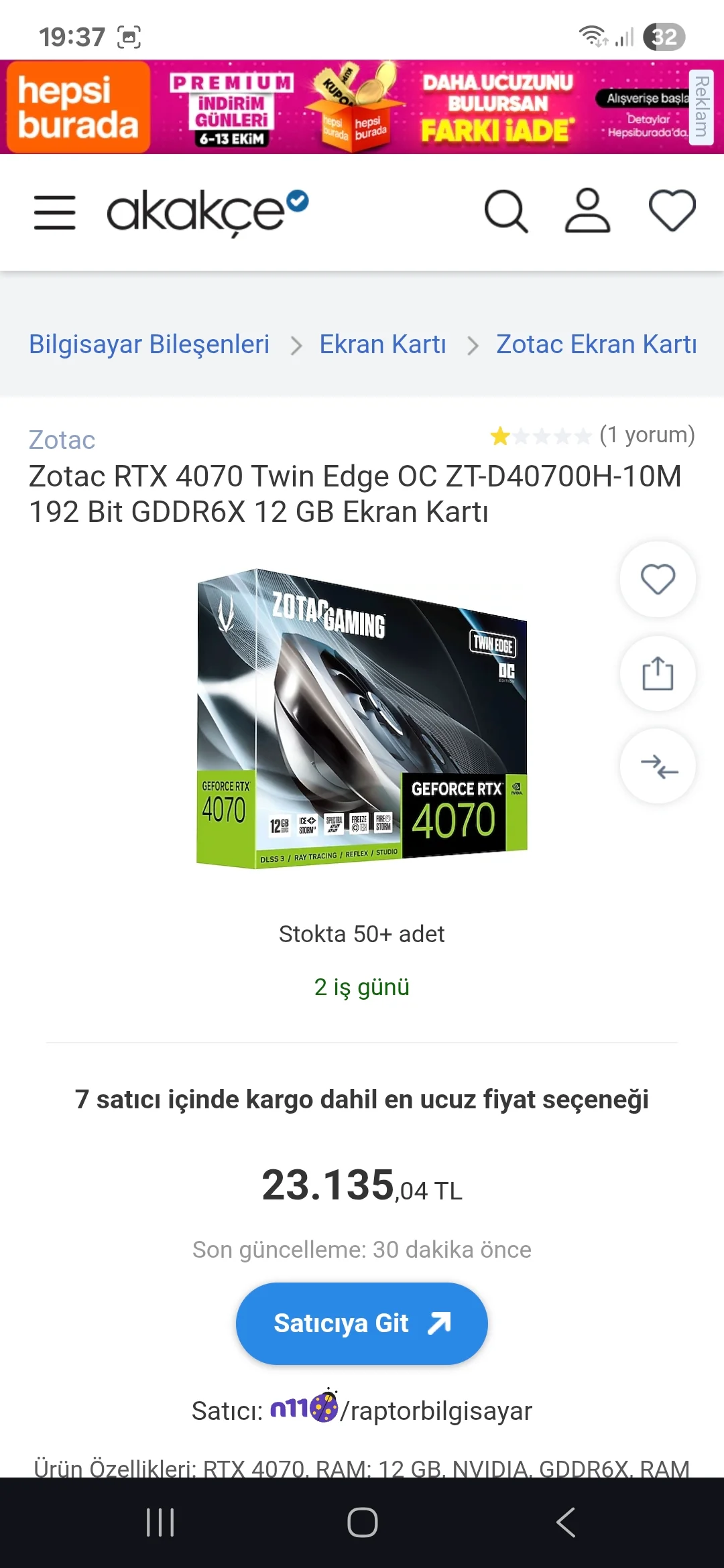Viewport: 724px width, 1568px height.
Task: Open the hamburger menu
Action: coord(54,212)
